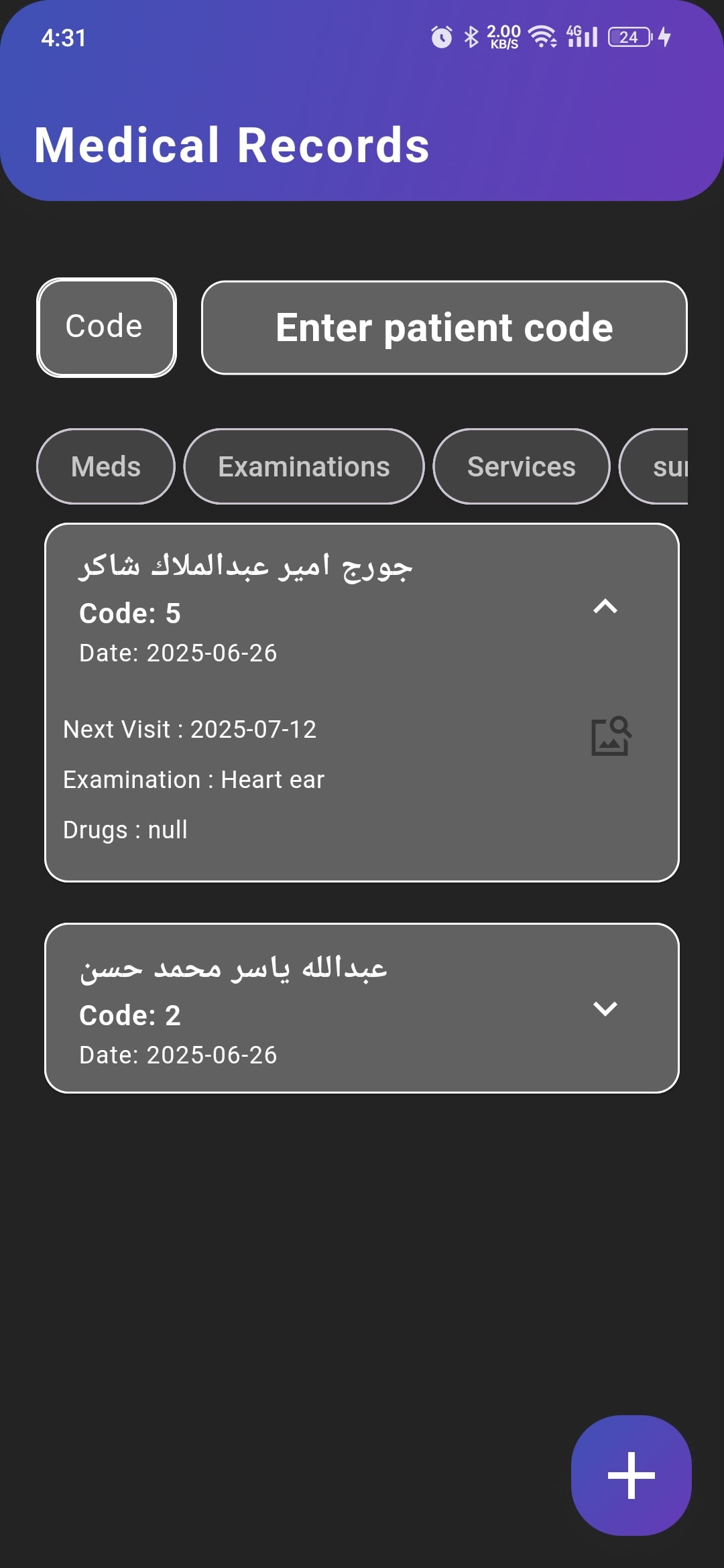The image size is (724, 1568).
Task: Tap the network speed readout 2.00 KB/s
Action: click(x=502, y=37)
